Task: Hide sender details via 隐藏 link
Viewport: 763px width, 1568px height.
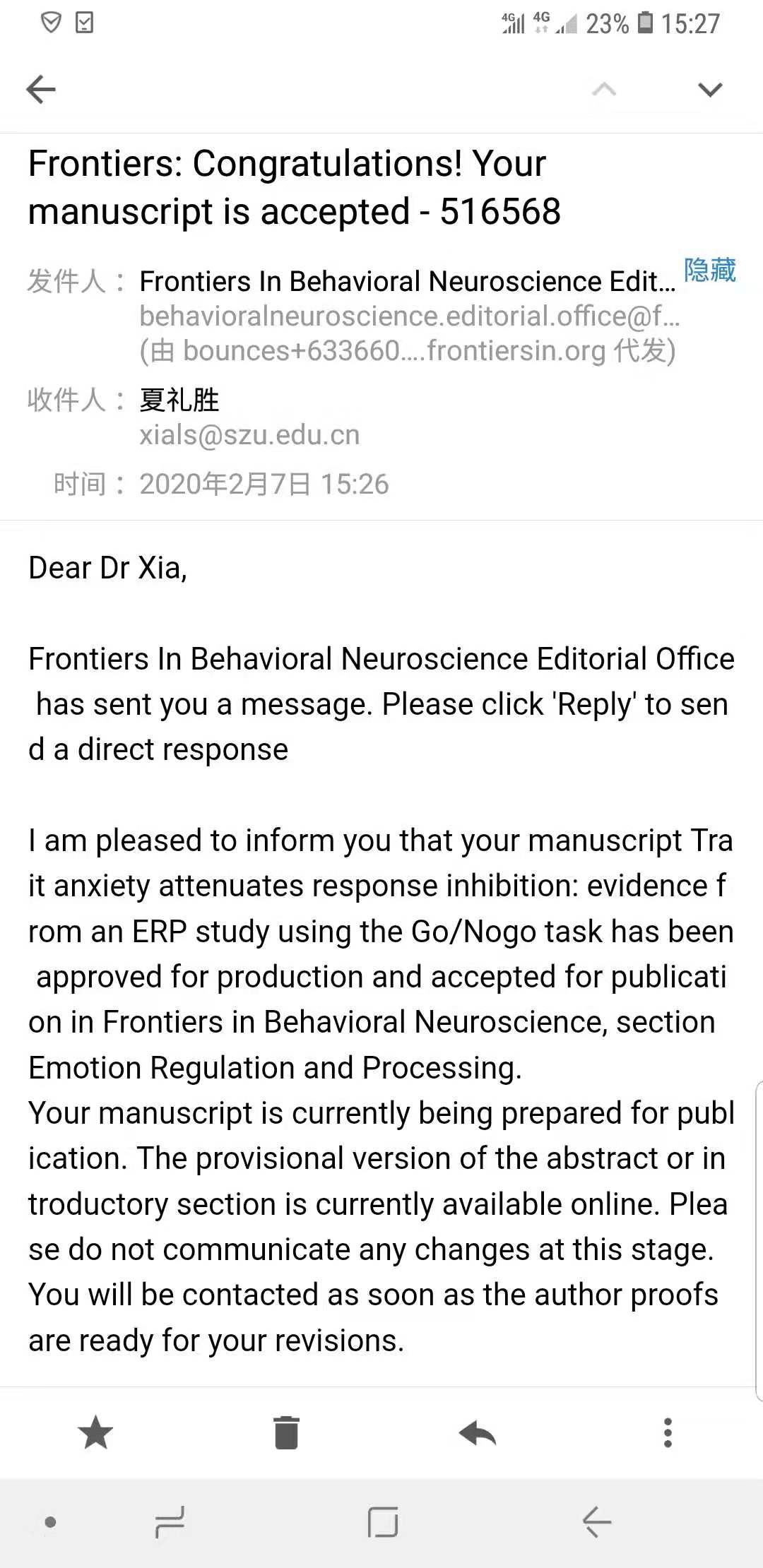Action: click(x=709, y=271)
